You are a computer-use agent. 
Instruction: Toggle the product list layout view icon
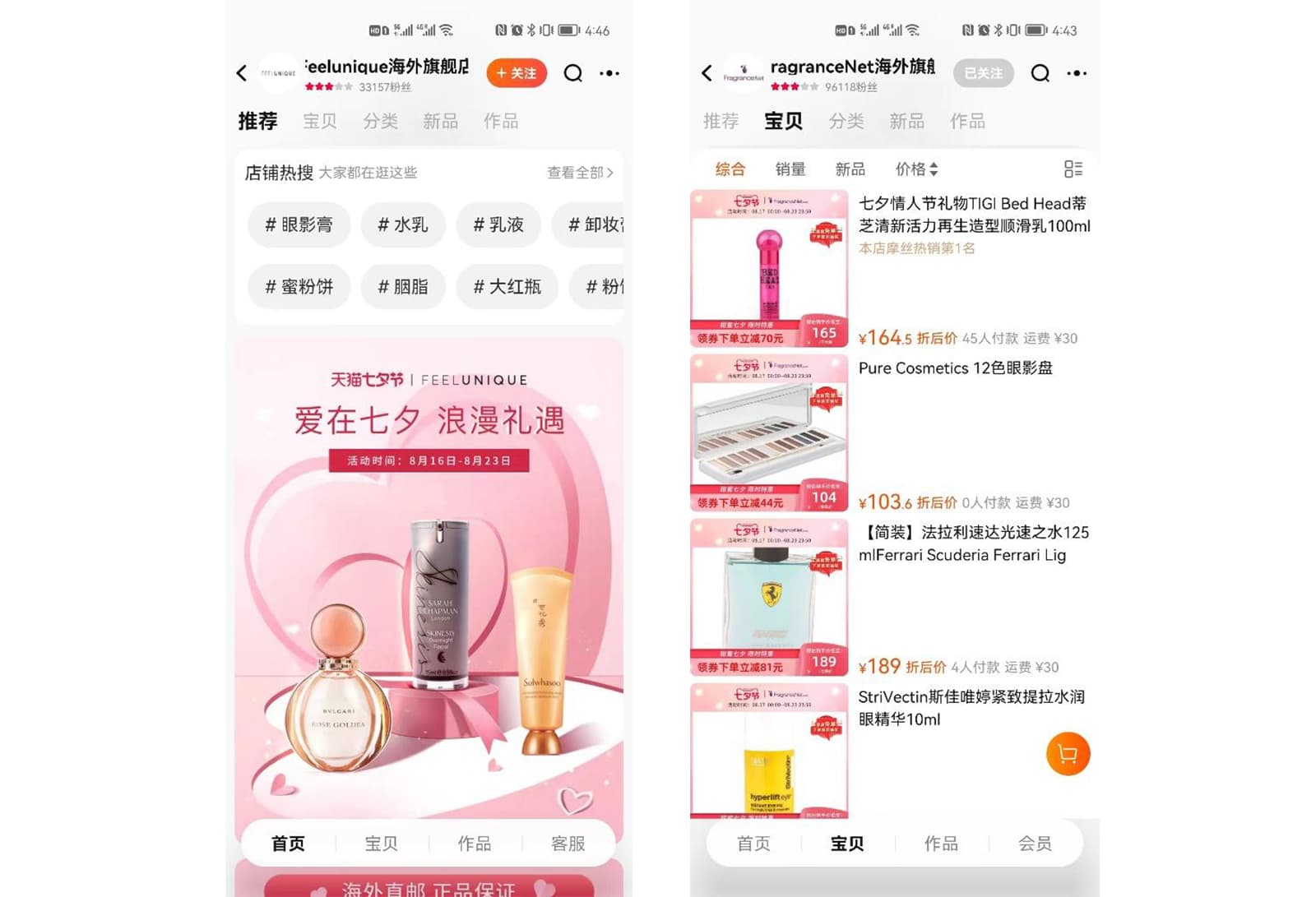click(x=1073, y=169)
